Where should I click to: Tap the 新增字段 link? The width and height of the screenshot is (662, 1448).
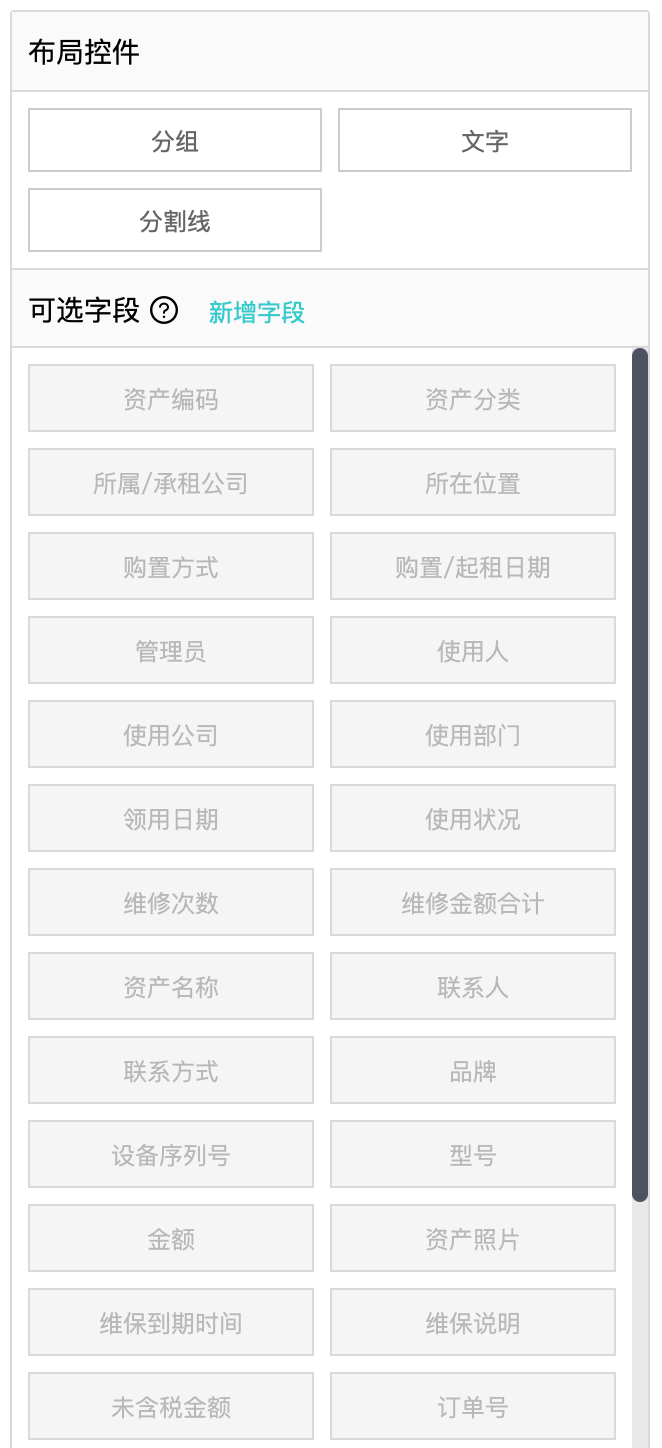256,312
